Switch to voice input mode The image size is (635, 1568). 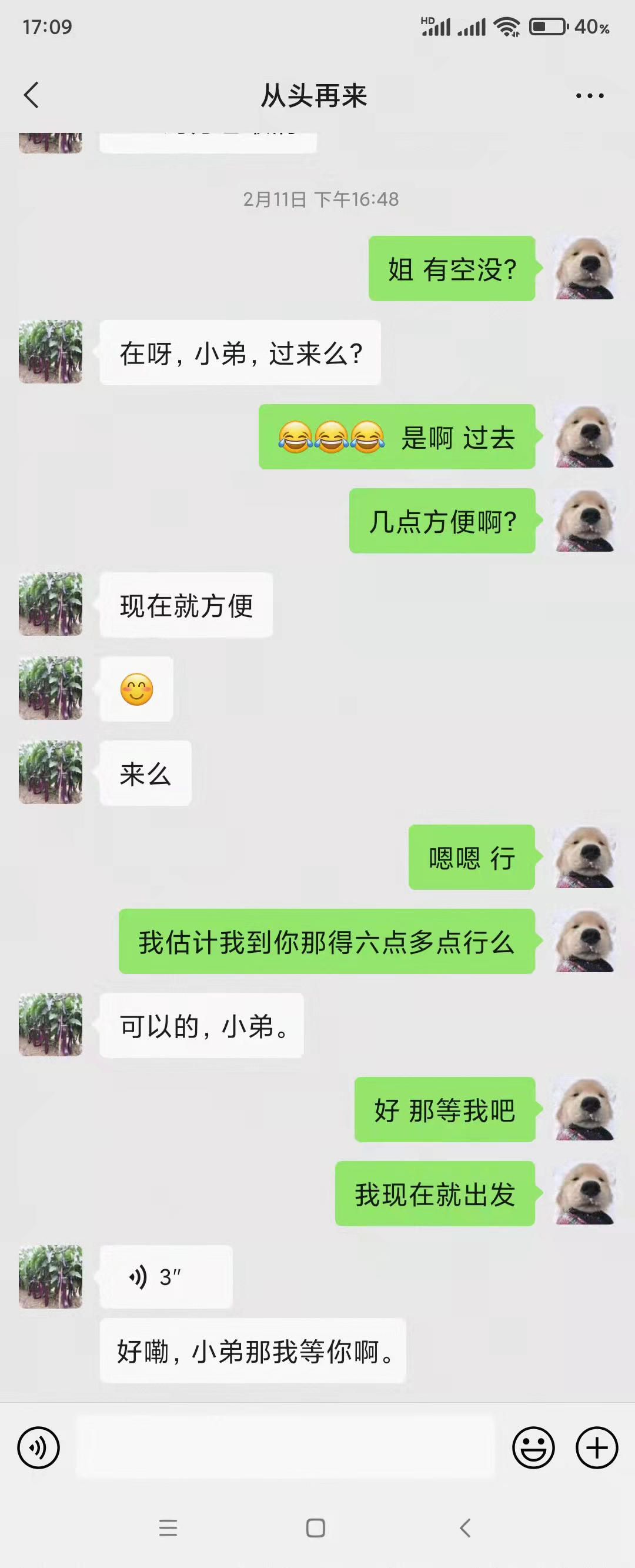tap(38, 1447)
